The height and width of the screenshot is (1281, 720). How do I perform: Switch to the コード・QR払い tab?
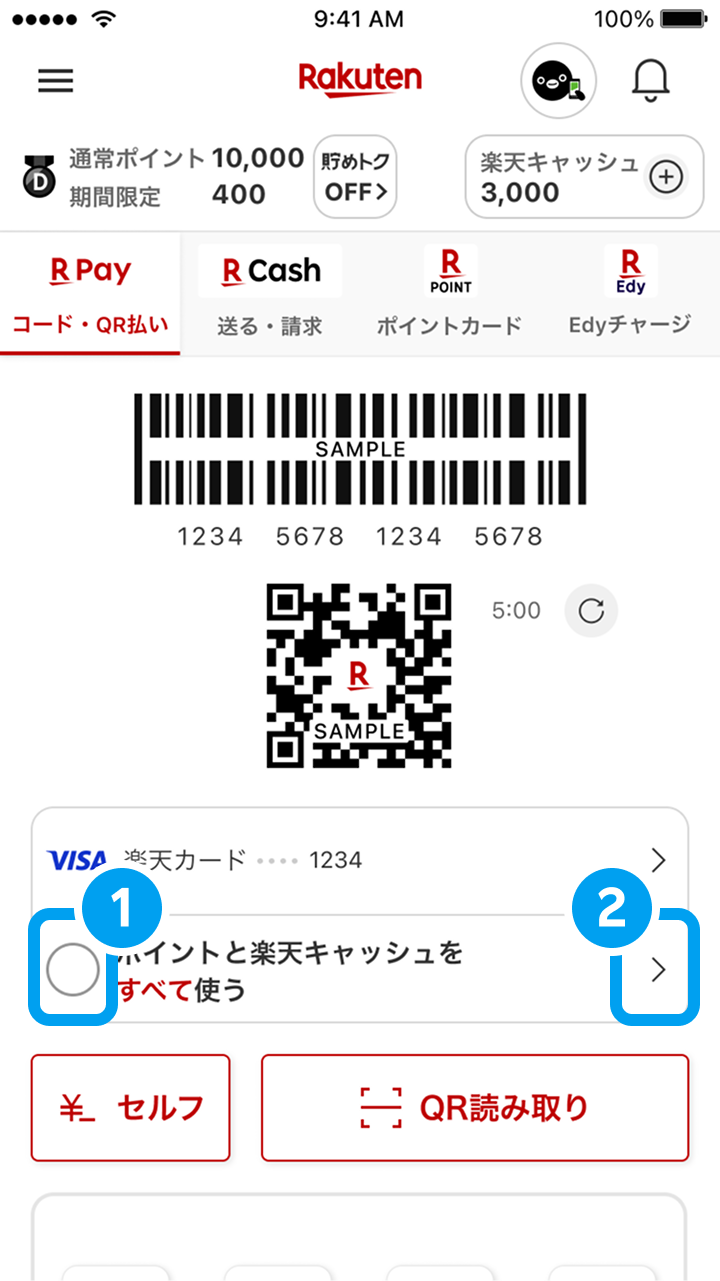90,293
